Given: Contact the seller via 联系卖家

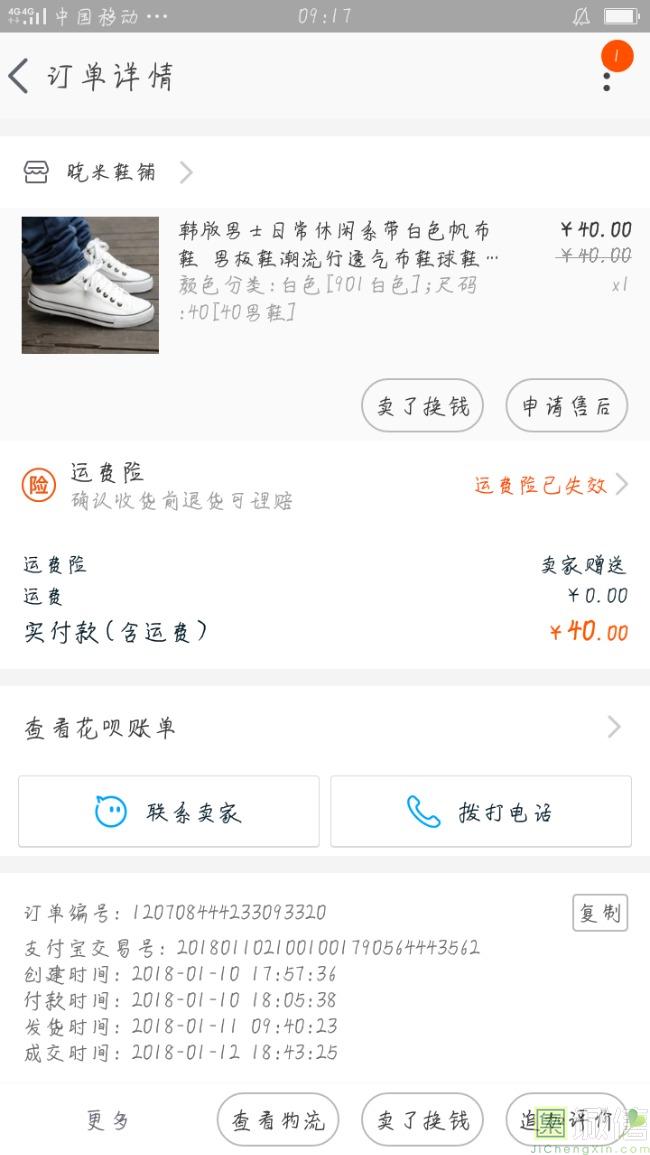Looking at the screenshot, I should (169, 811).
